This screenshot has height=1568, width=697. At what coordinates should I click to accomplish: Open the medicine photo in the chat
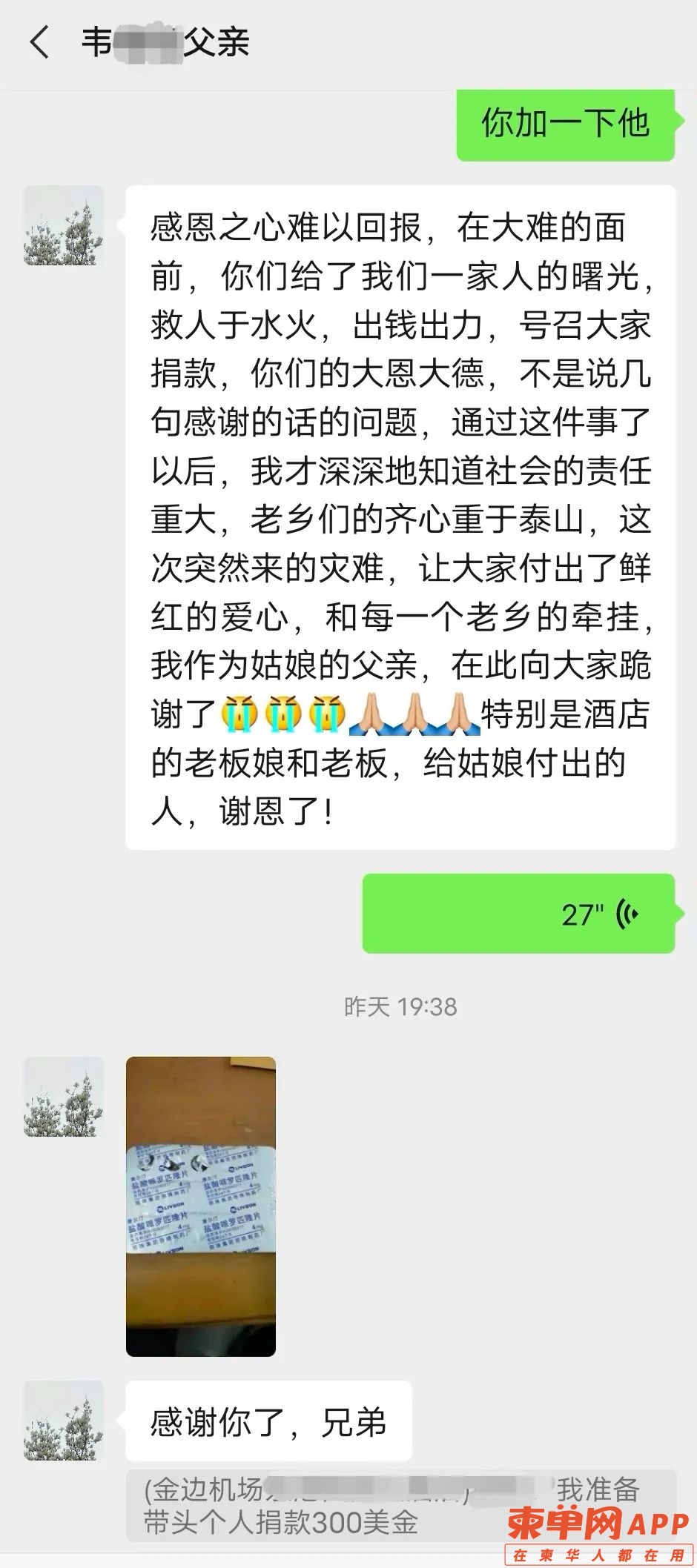(x=201, y=1206)
